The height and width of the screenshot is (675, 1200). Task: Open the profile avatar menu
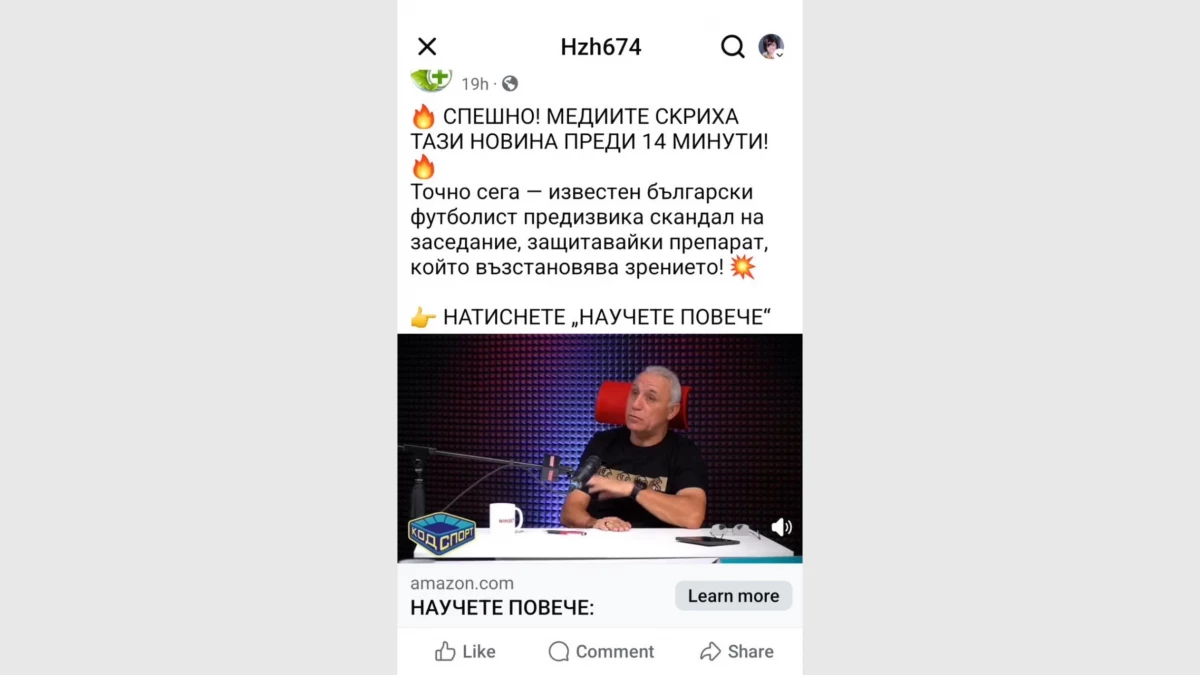click(770, 47)
